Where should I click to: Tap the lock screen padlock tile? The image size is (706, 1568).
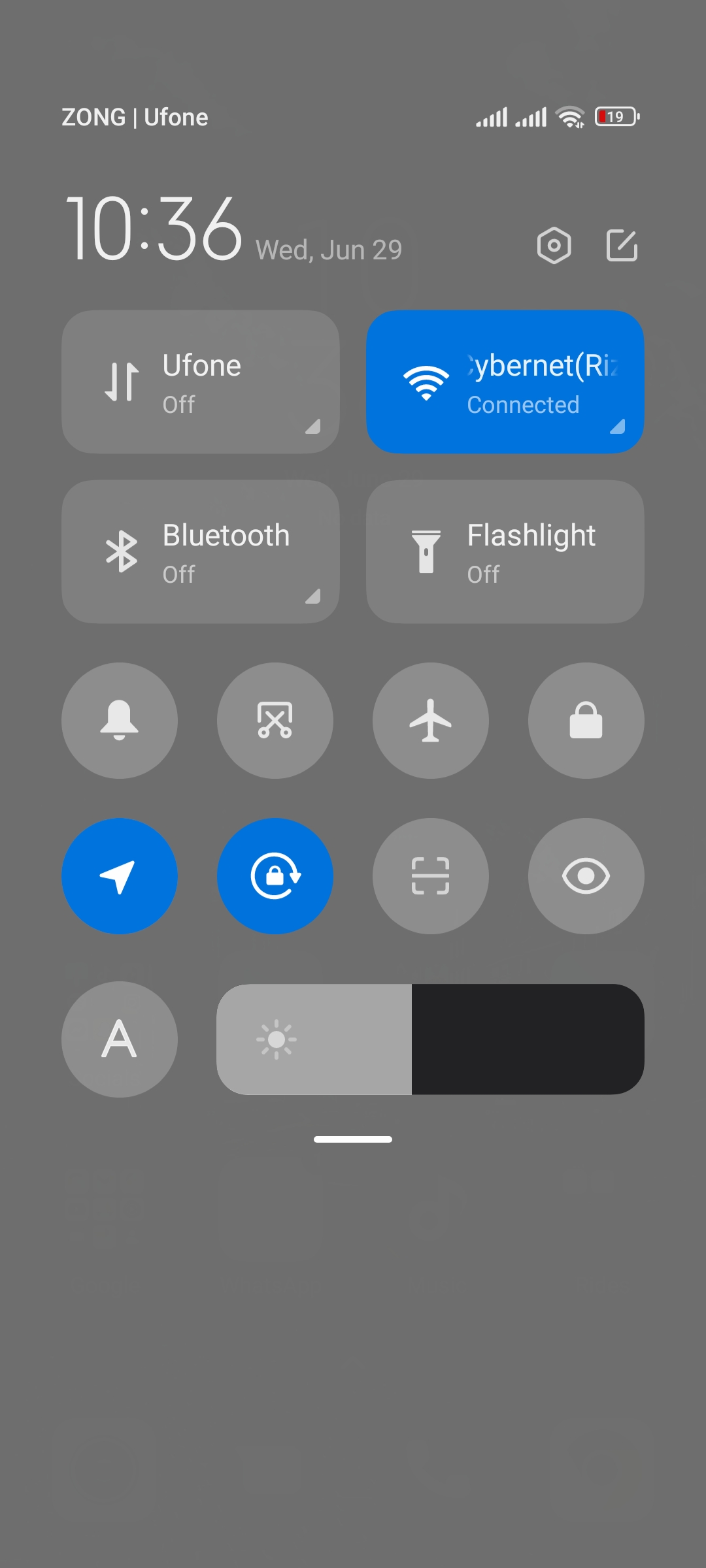(586, 721)
